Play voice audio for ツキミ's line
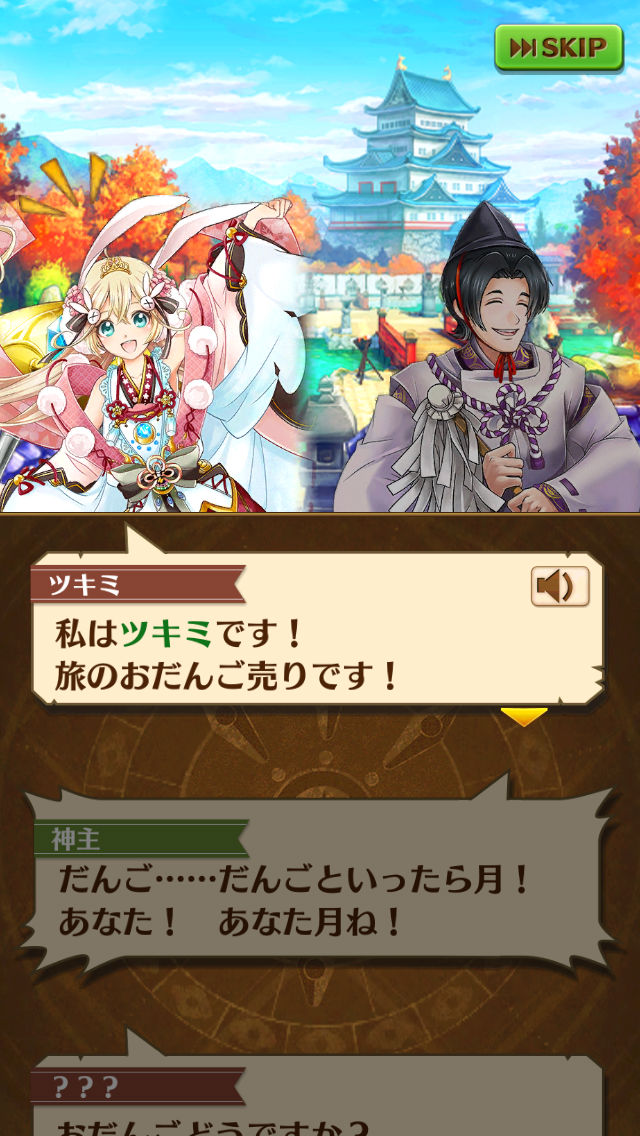The height and width of the screenshot is (1136, 640). (x=560, y=587)
